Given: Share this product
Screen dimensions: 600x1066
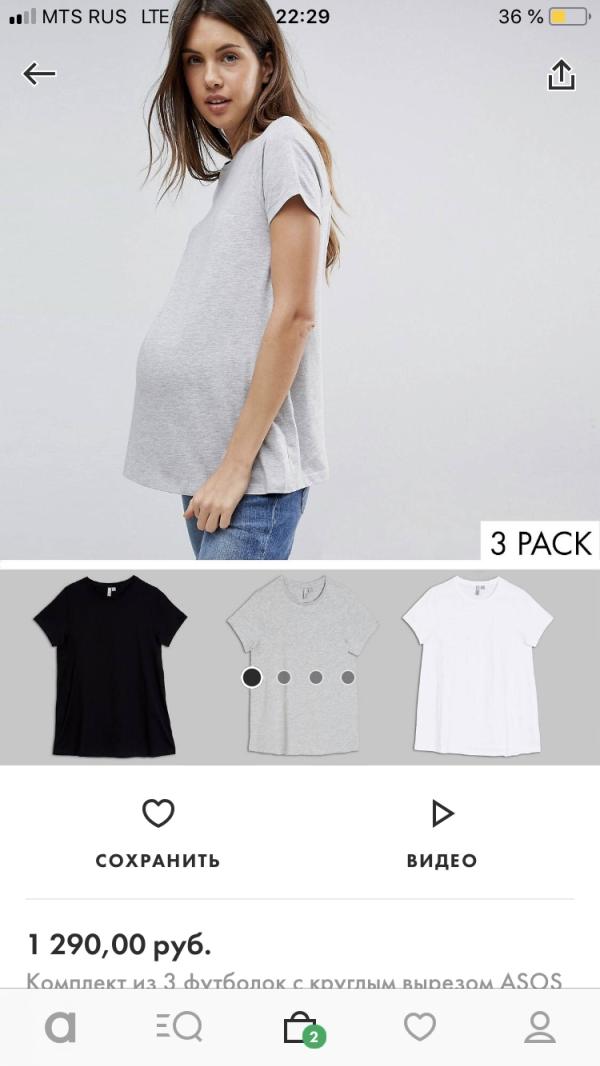Looking at the screenshot, I should pos(561,75).
